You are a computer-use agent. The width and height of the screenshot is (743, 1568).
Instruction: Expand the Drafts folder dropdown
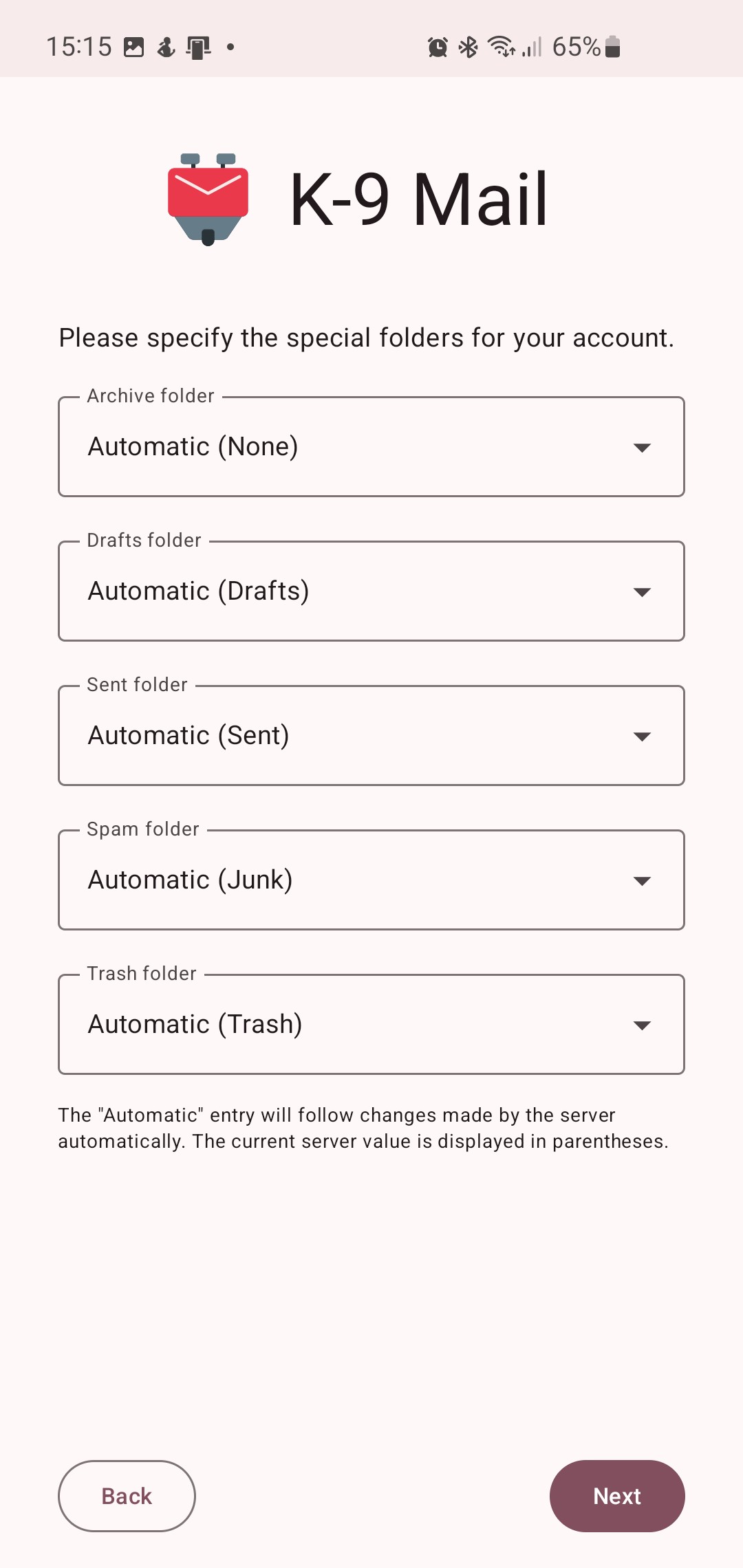(x=371, y=591)
